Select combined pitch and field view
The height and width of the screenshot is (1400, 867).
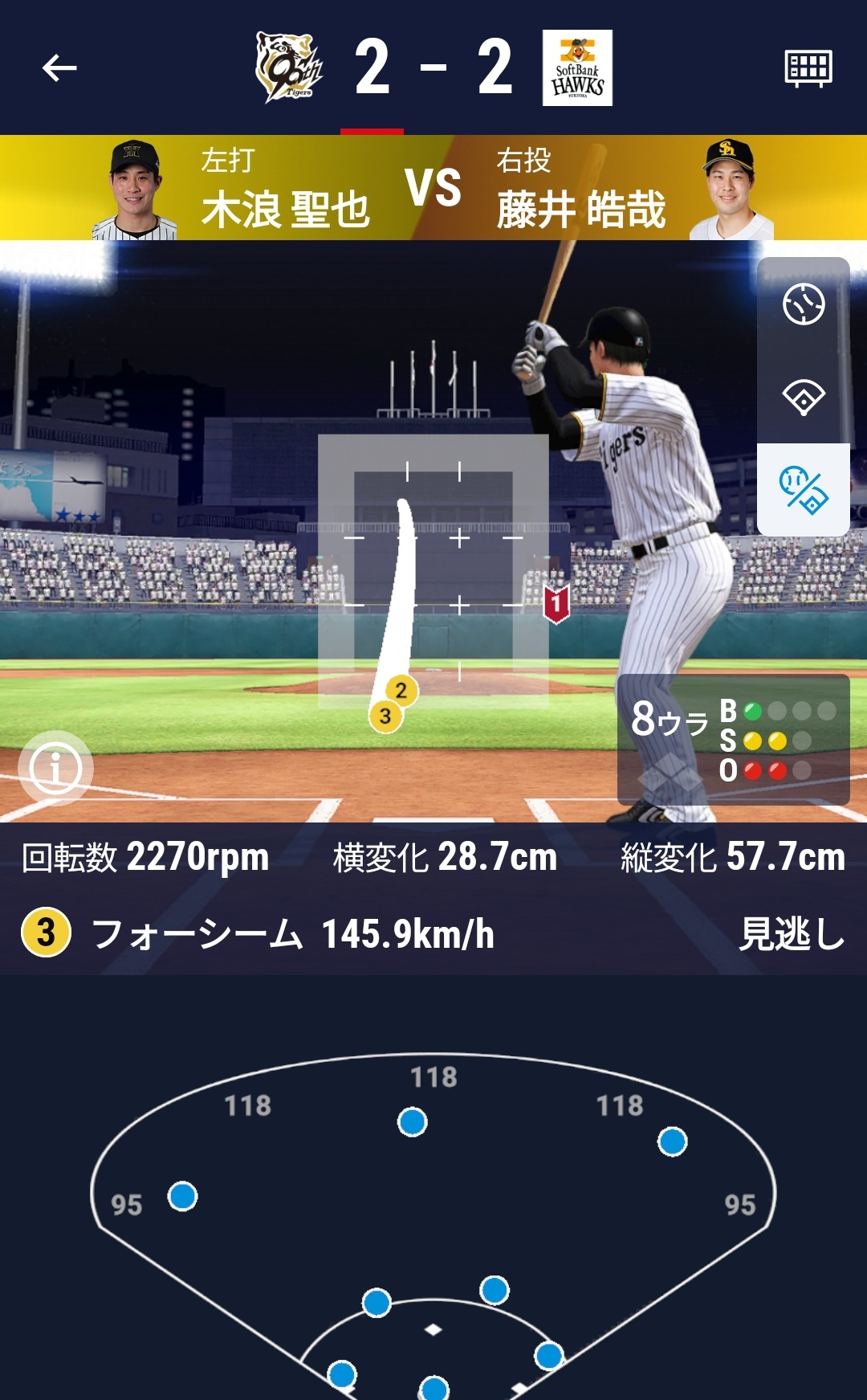804,489
